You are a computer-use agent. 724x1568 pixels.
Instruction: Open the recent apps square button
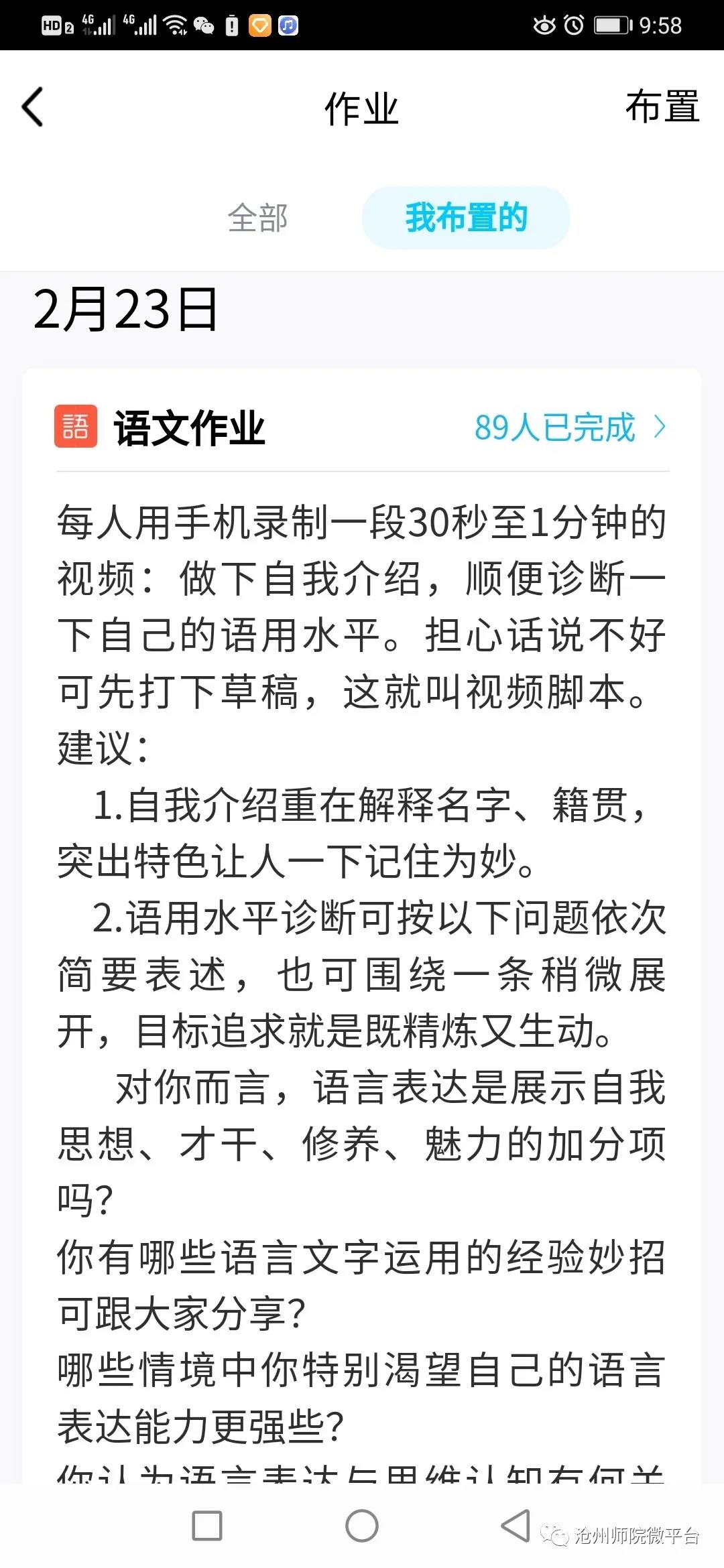pos(207,1526)
